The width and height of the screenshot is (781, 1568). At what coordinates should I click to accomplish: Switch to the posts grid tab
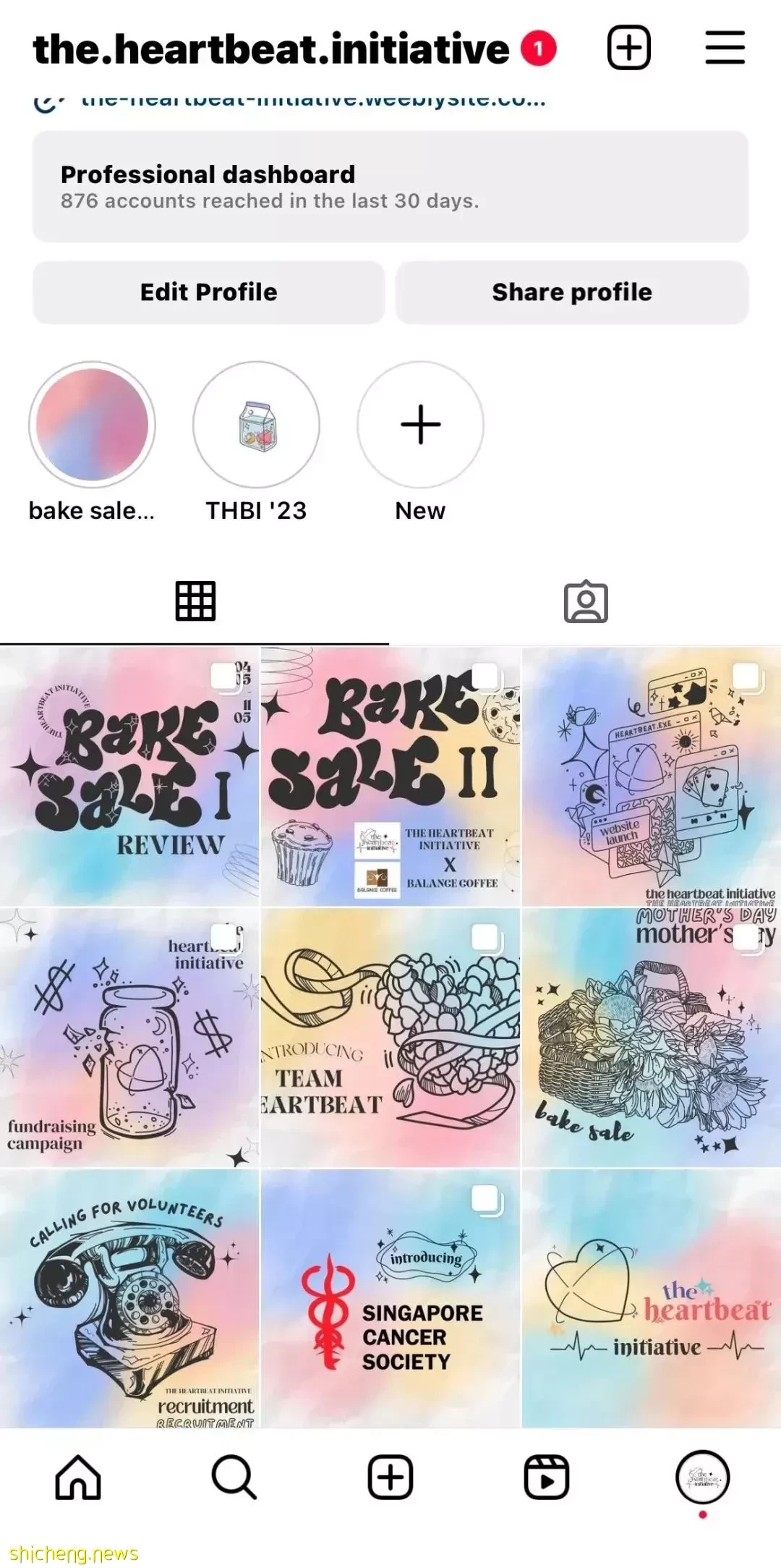tap(195, 601)
